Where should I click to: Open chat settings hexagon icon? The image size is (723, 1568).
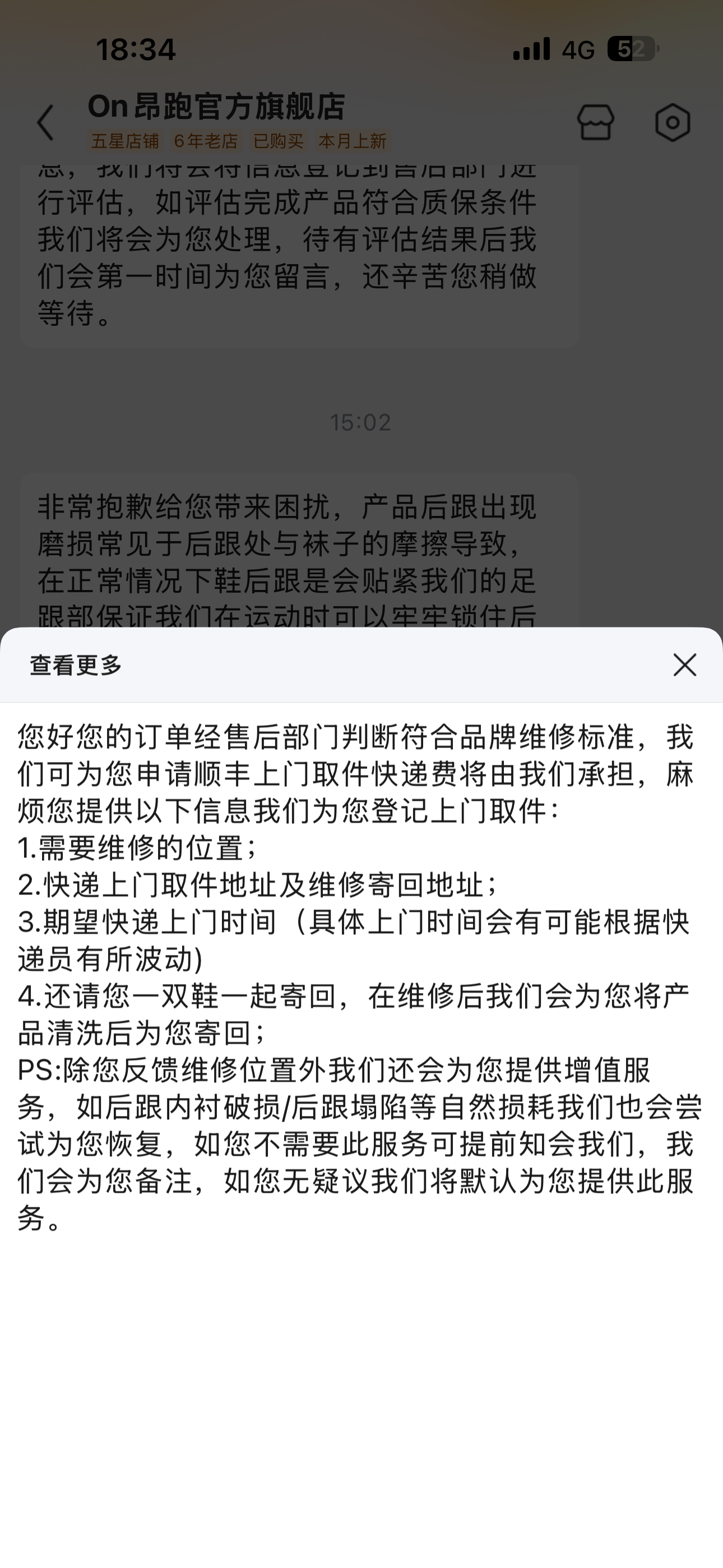pyautogui.click(x=673, y=122)
